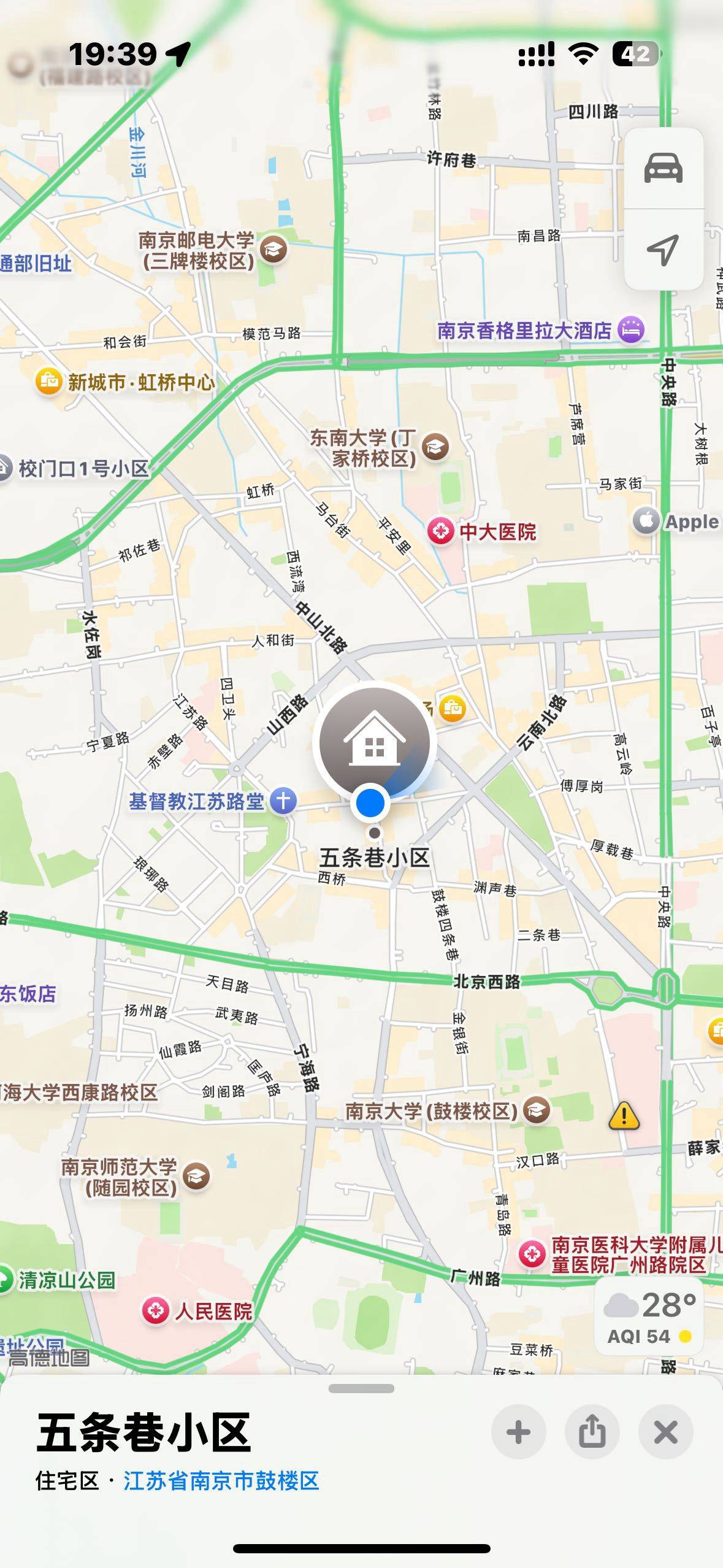723x1568 pixels.
Task: Select the 中大医院 hospital marker
Action: tap(440, 531)
